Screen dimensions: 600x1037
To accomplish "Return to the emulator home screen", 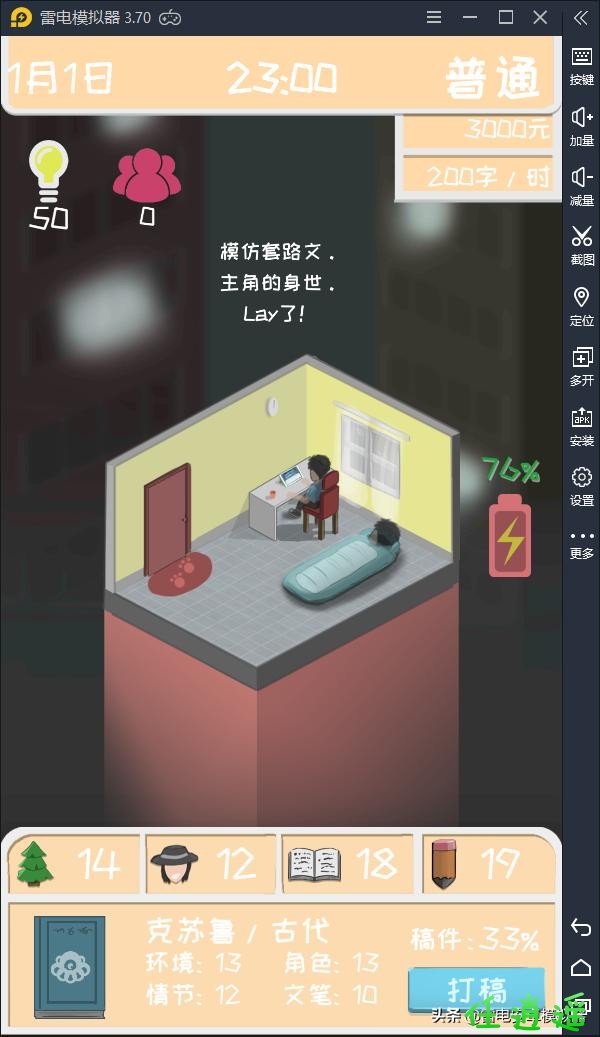I will 581,967.
